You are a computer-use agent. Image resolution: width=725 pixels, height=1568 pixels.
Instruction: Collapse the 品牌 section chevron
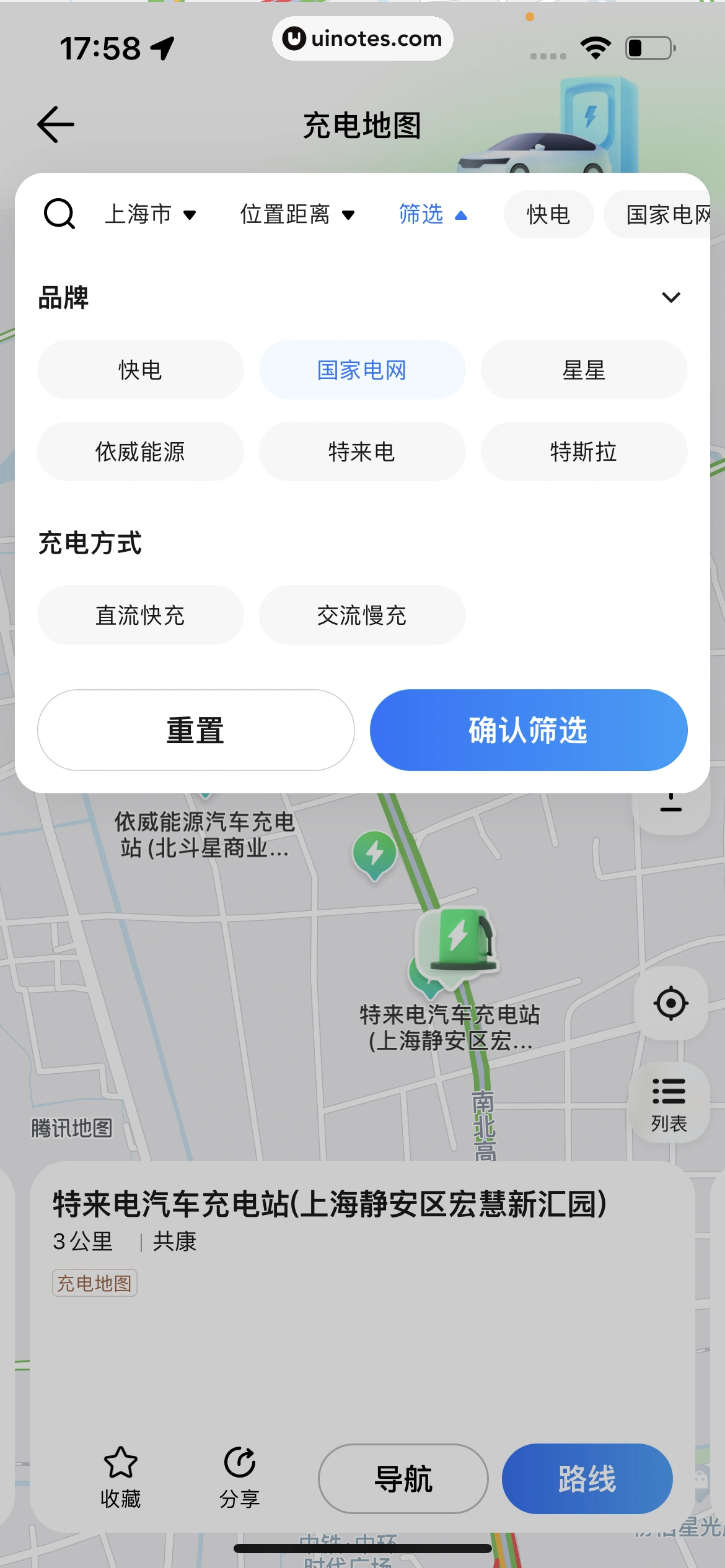point(671,297)
